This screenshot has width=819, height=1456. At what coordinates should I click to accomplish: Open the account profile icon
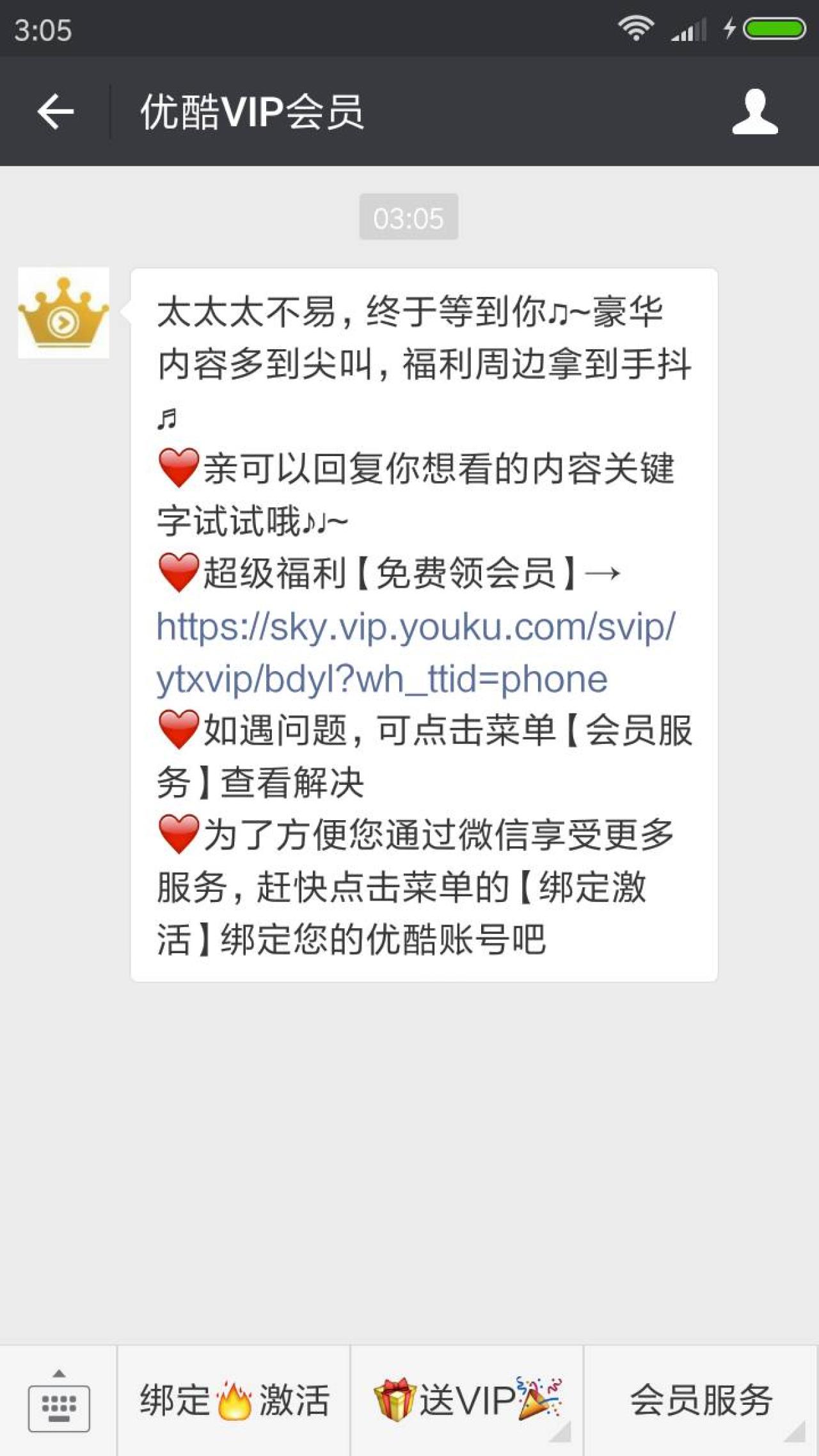coord(755,112)
